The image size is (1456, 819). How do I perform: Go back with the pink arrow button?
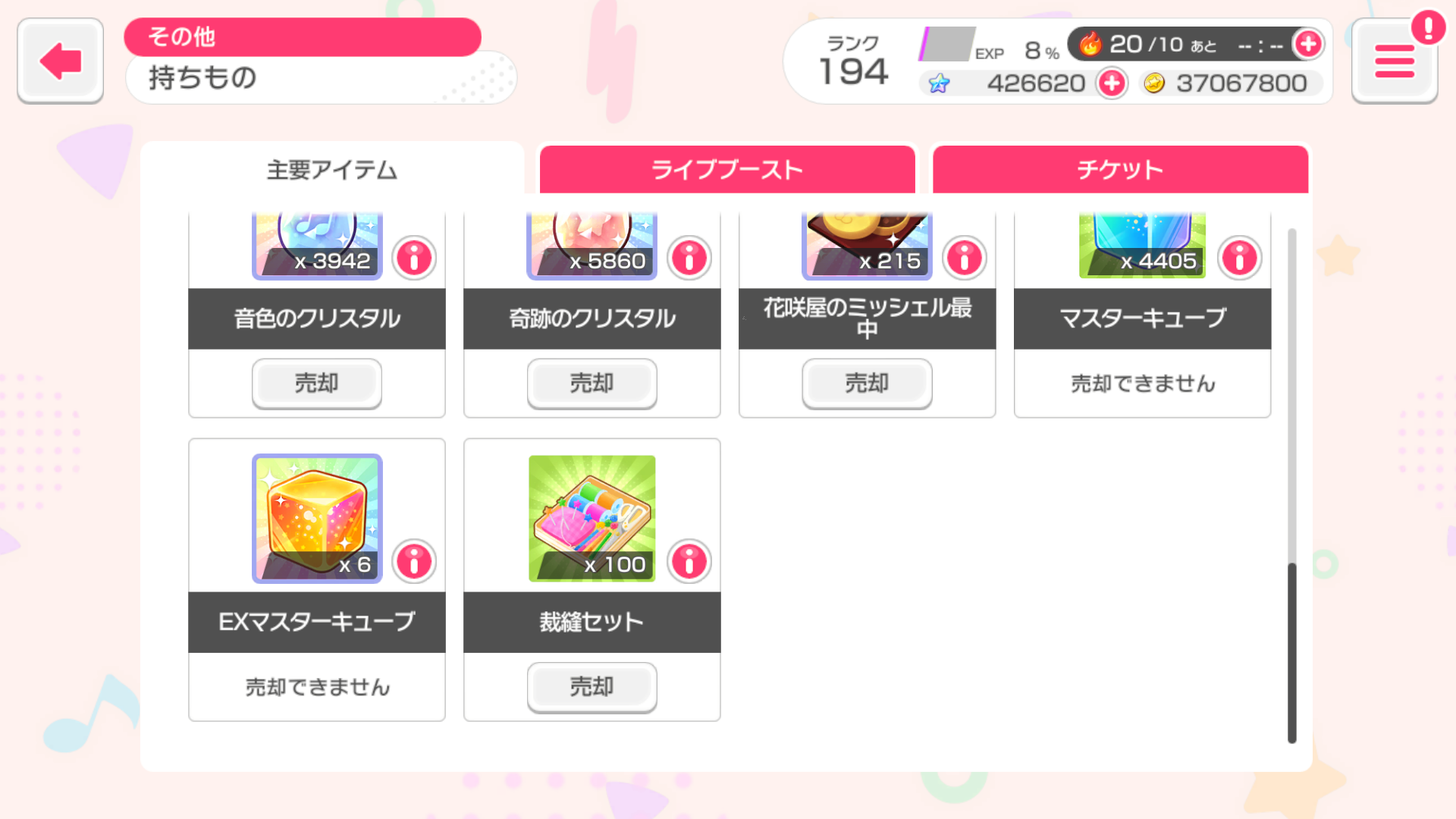[60, 61]
